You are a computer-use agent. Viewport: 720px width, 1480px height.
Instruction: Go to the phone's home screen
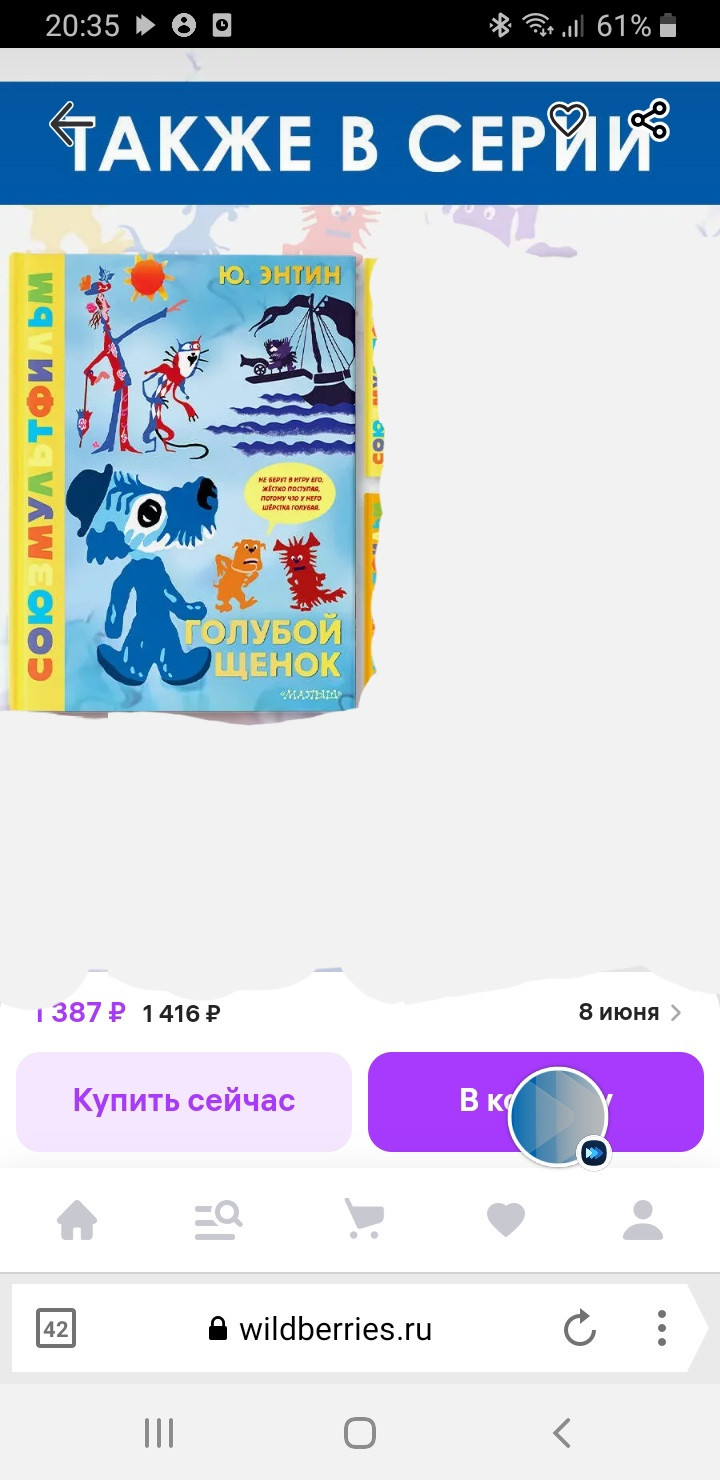(360, 1433)
